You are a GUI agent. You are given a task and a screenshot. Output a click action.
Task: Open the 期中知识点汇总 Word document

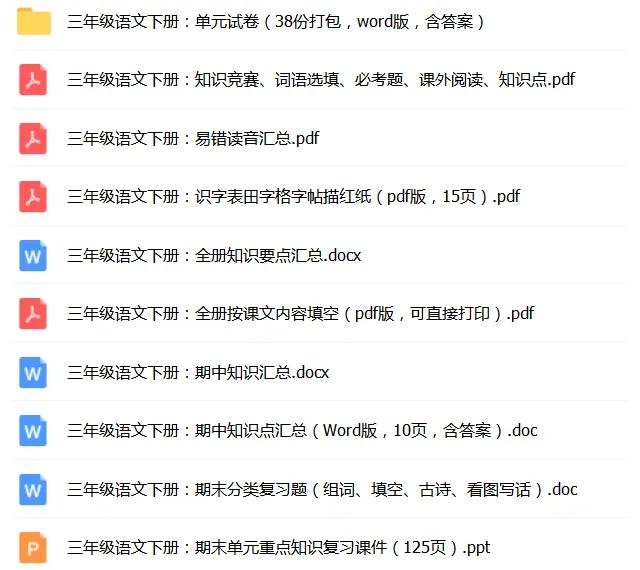click(302, 430)
